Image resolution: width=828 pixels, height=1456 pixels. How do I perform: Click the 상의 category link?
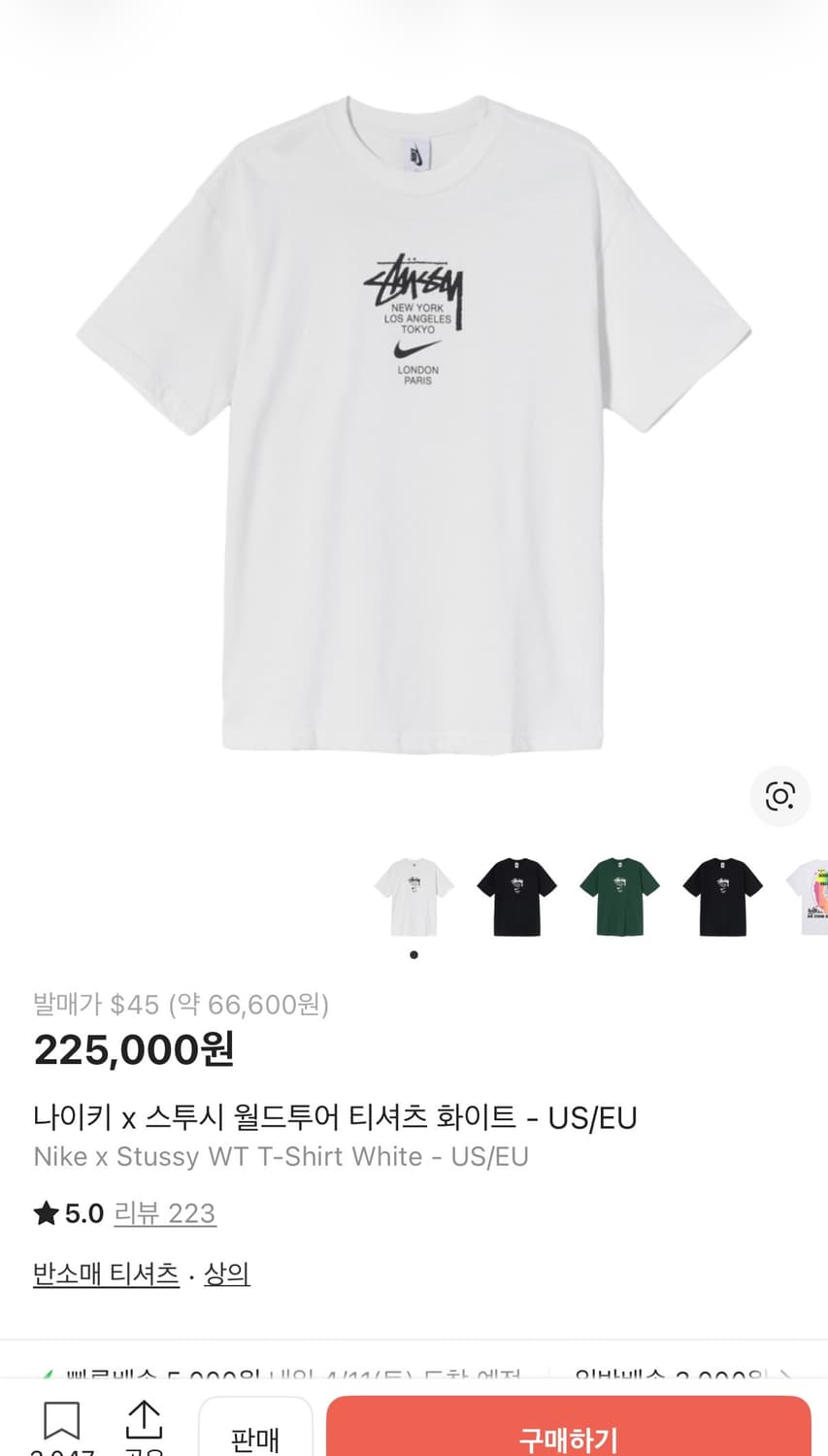point(228,1274)
